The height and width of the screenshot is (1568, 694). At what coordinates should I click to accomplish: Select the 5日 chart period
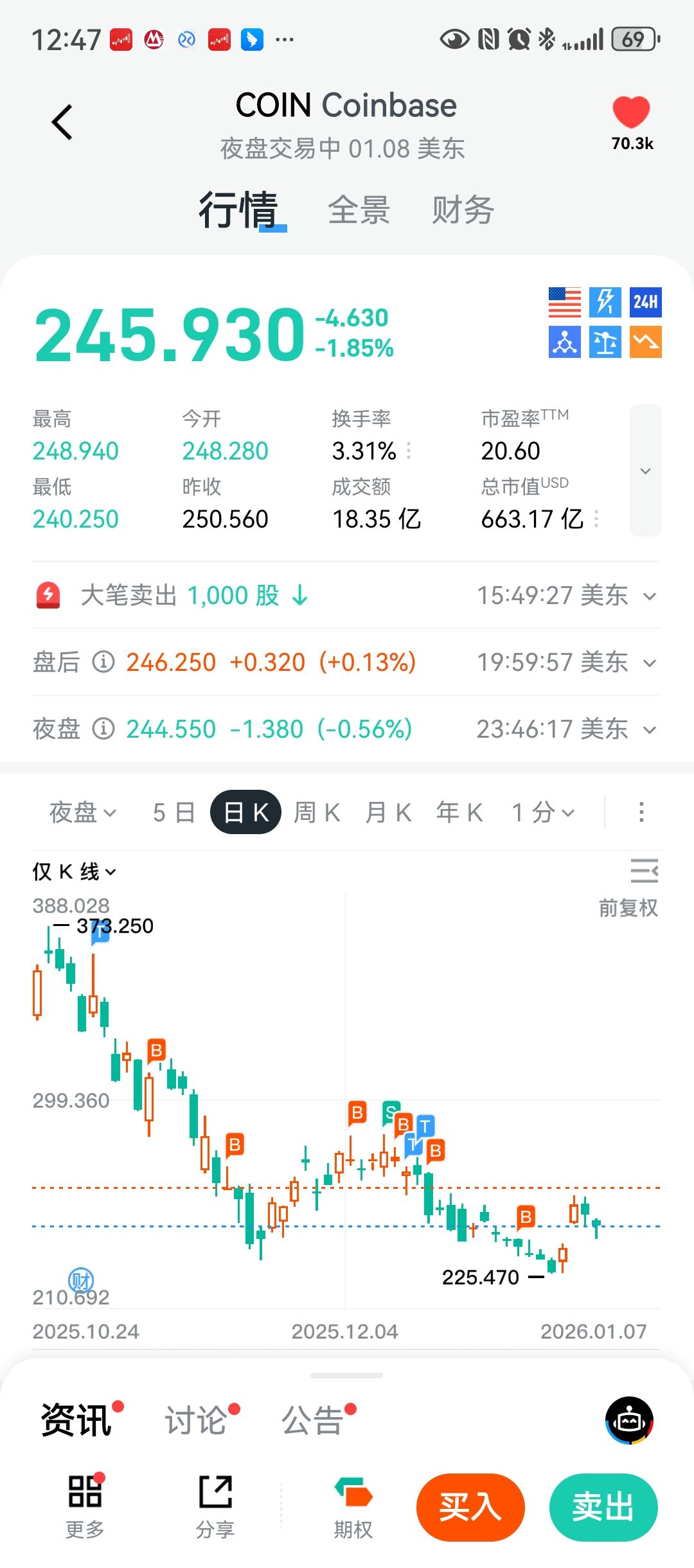[x=173, y=813]
